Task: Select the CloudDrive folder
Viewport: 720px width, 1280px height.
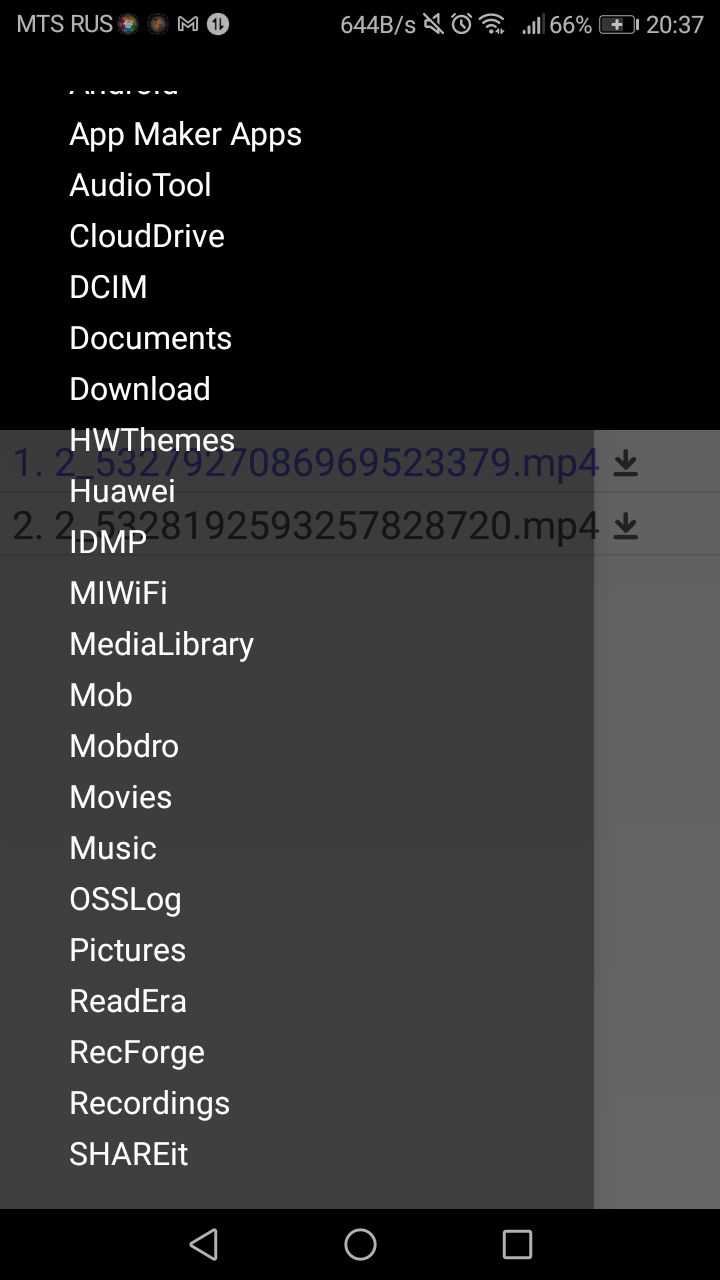Action: tap(147, 236)
